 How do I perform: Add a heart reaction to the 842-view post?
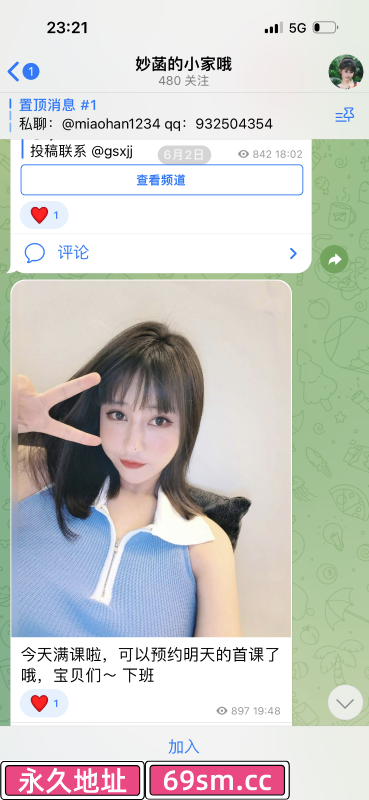click(44, 215)
